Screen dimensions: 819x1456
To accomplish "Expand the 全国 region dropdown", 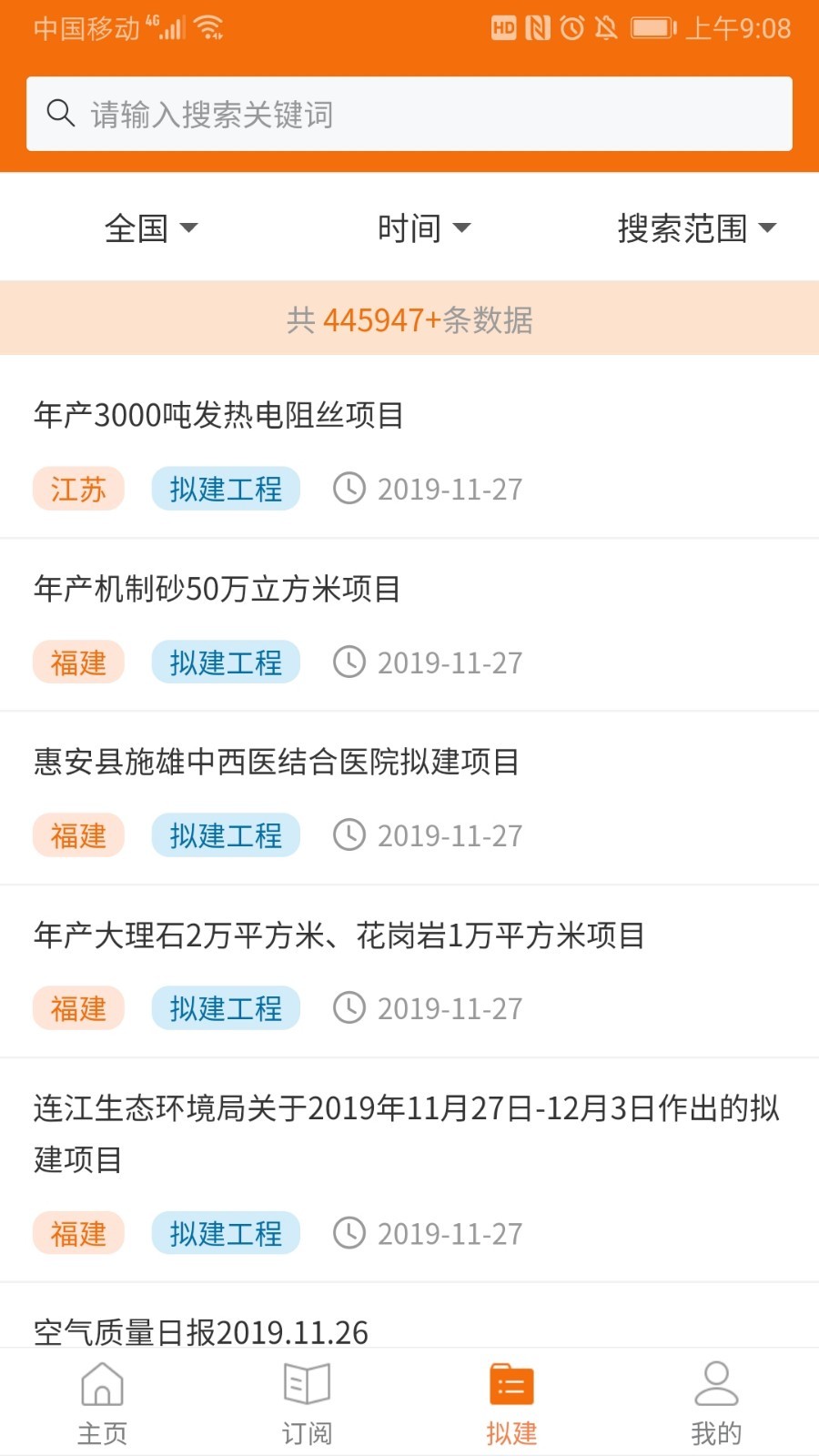I will tap(153, 227).
